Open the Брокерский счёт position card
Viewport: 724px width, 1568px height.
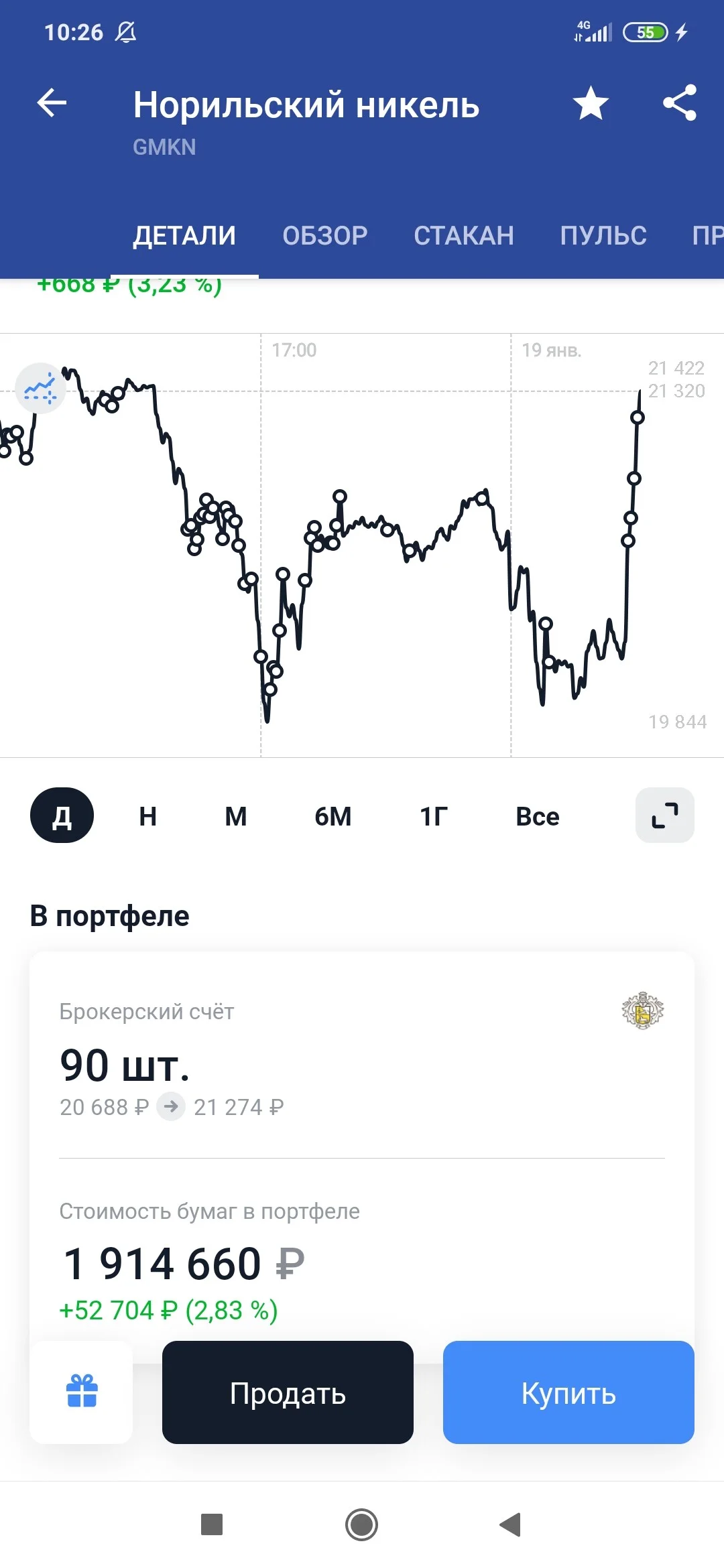point(362,1055)
